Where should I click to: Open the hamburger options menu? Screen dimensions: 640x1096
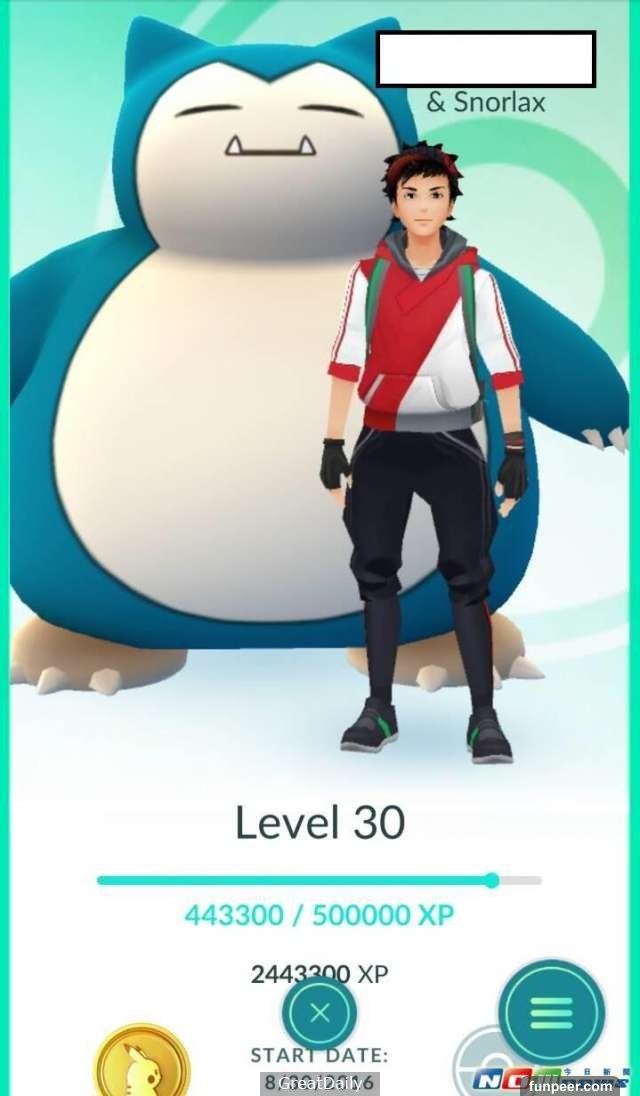(551, 1012)
